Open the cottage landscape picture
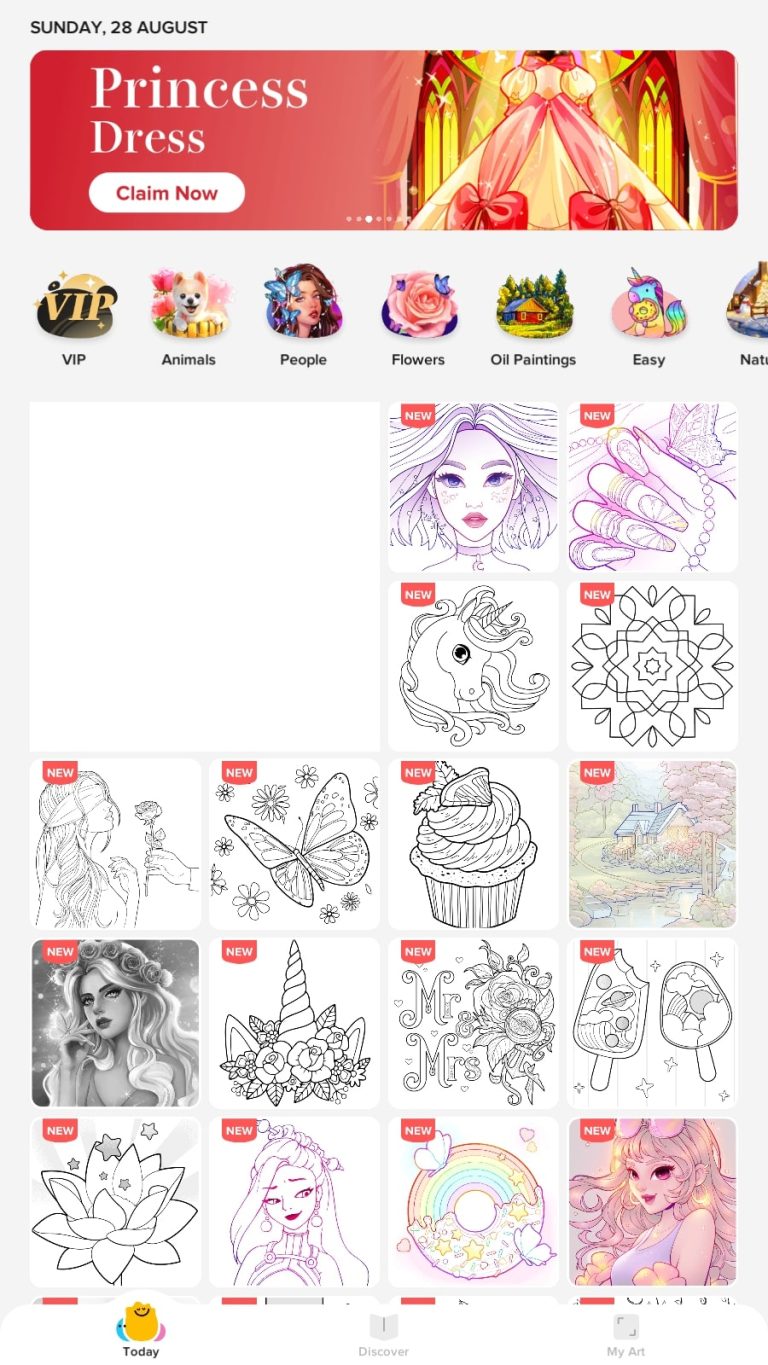Screen dimensions: 768x1365 652,844
